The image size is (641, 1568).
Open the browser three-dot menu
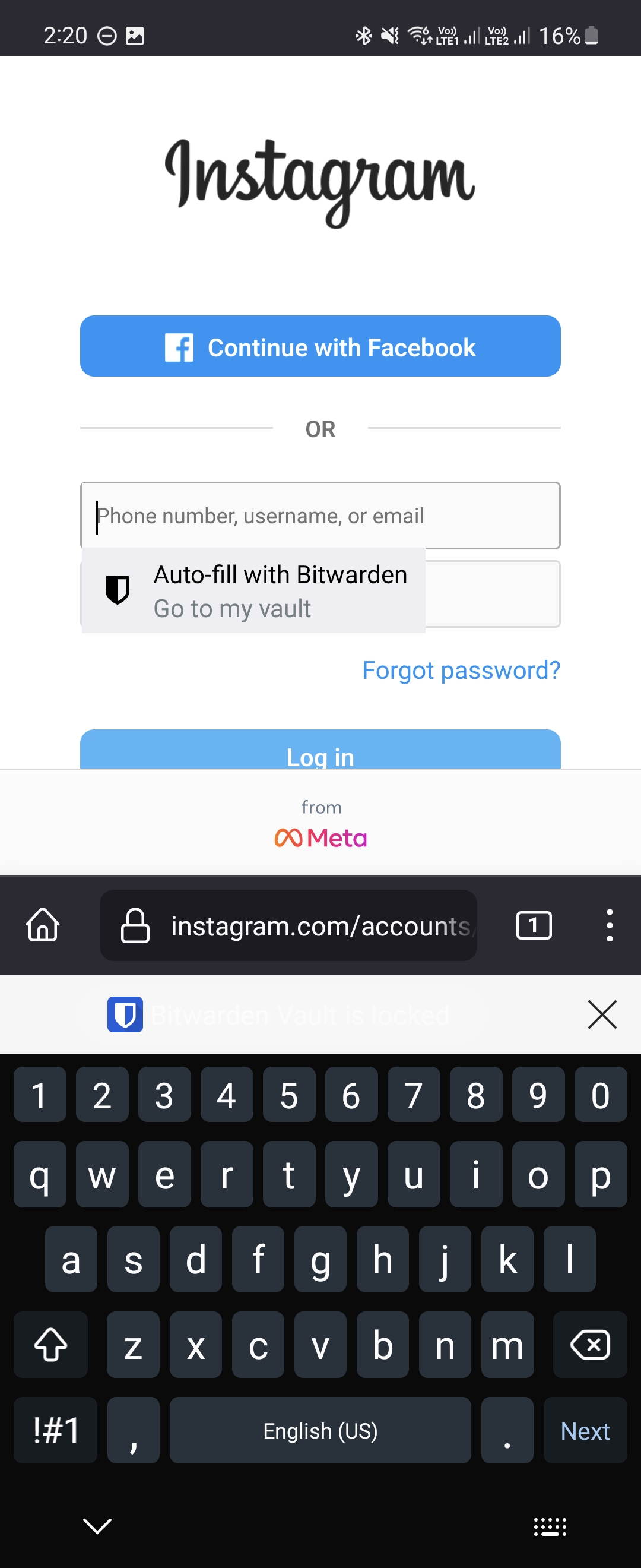(x=609, y=925)
